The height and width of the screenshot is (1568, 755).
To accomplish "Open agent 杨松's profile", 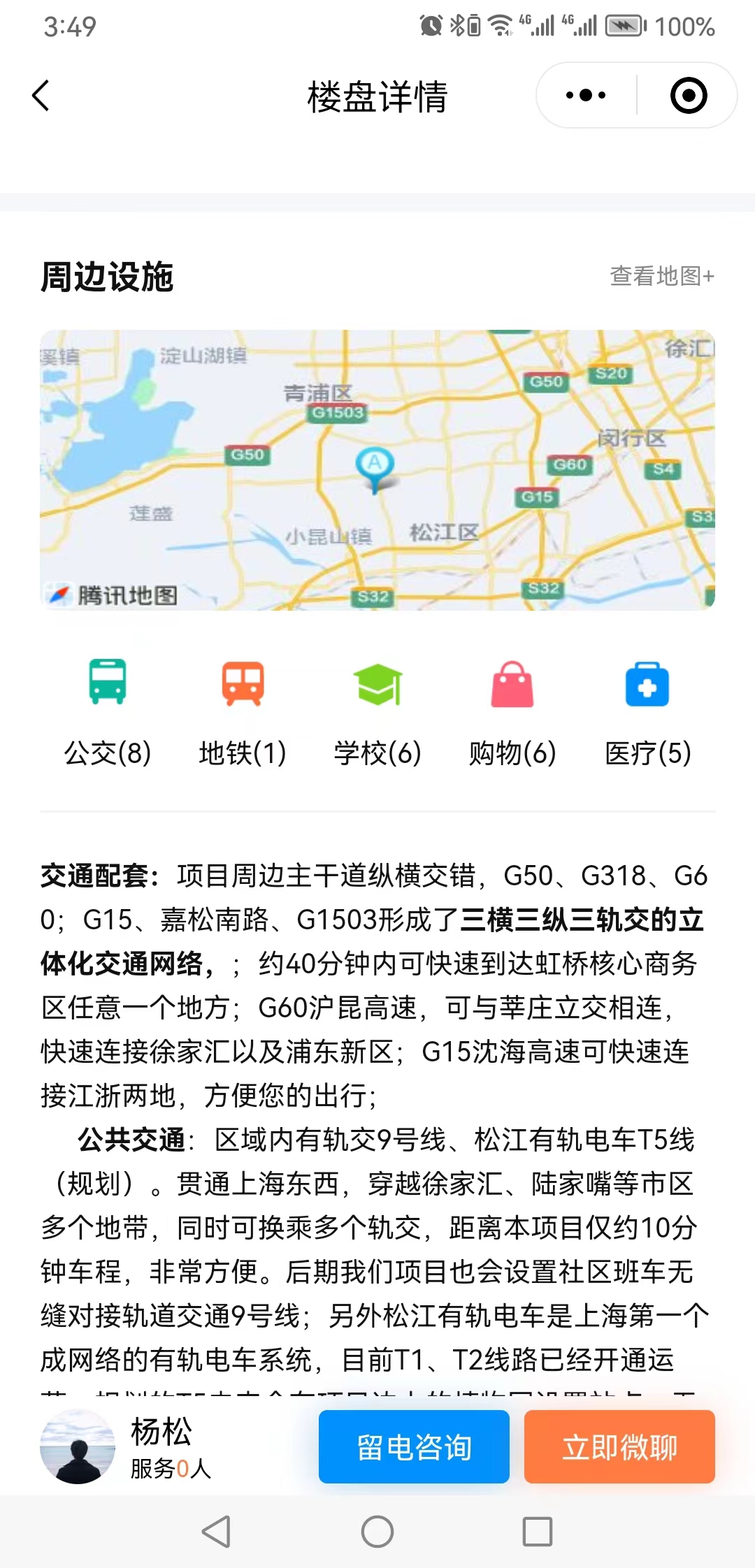I will [78, 1446].
